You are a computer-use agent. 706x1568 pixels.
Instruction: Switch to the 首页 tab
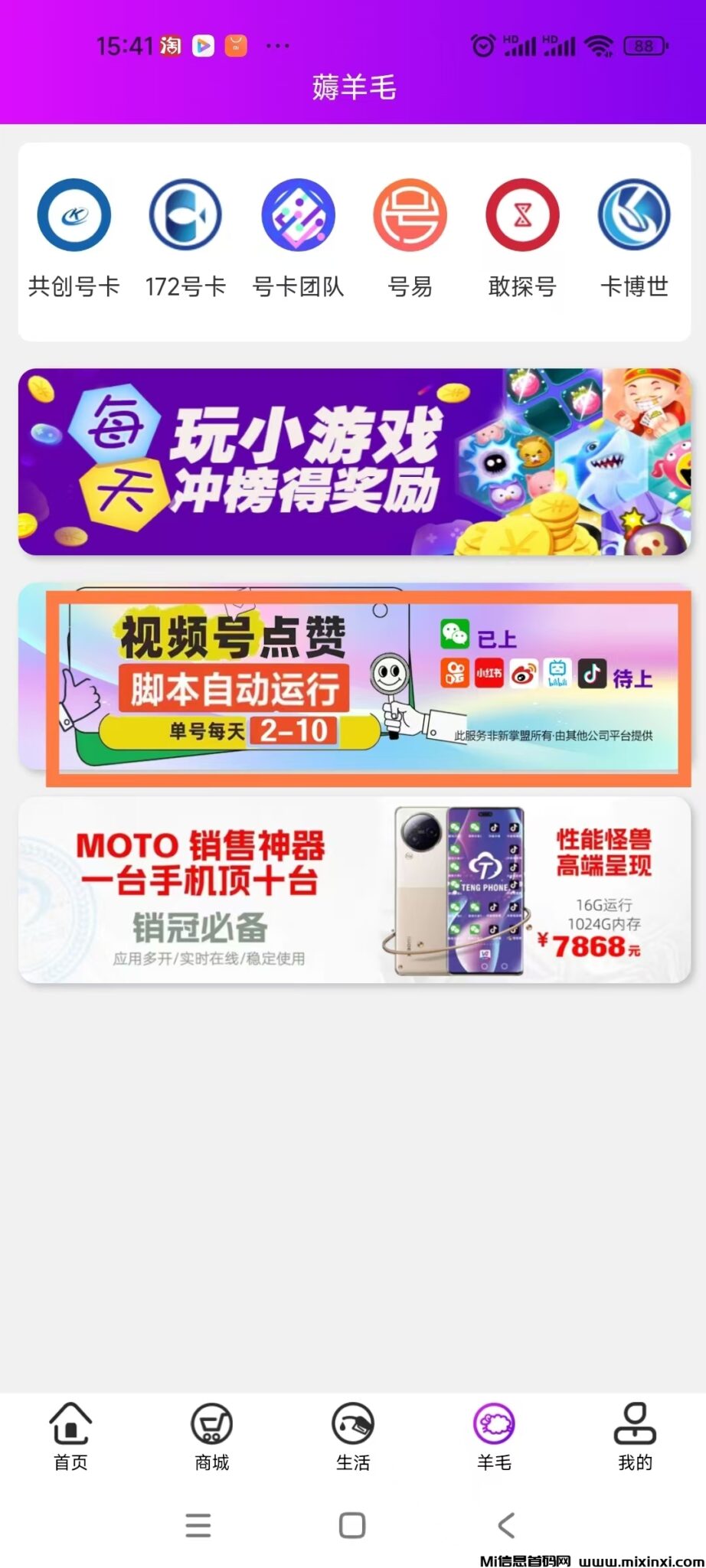(70, 1436)
